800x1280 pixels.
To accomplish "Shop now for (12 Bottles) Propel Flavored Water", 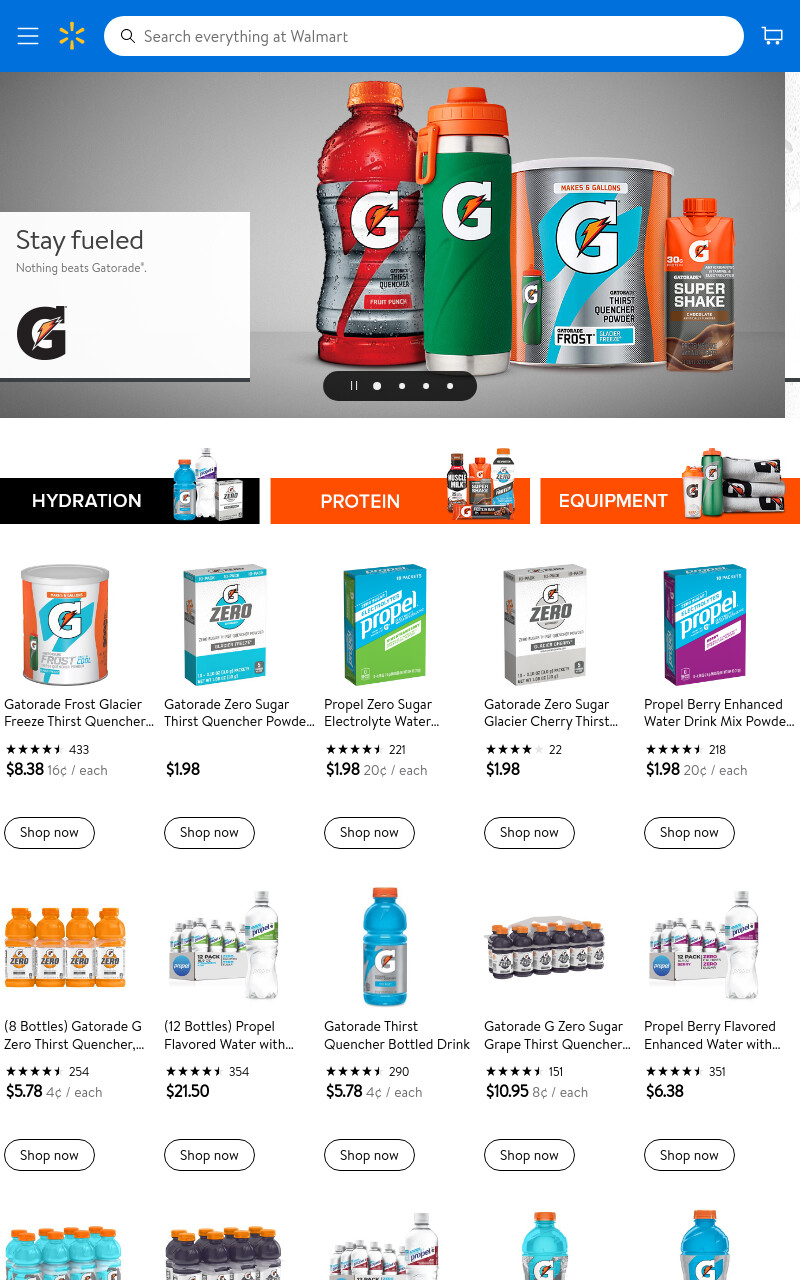I will click(x=209, y=1155).
